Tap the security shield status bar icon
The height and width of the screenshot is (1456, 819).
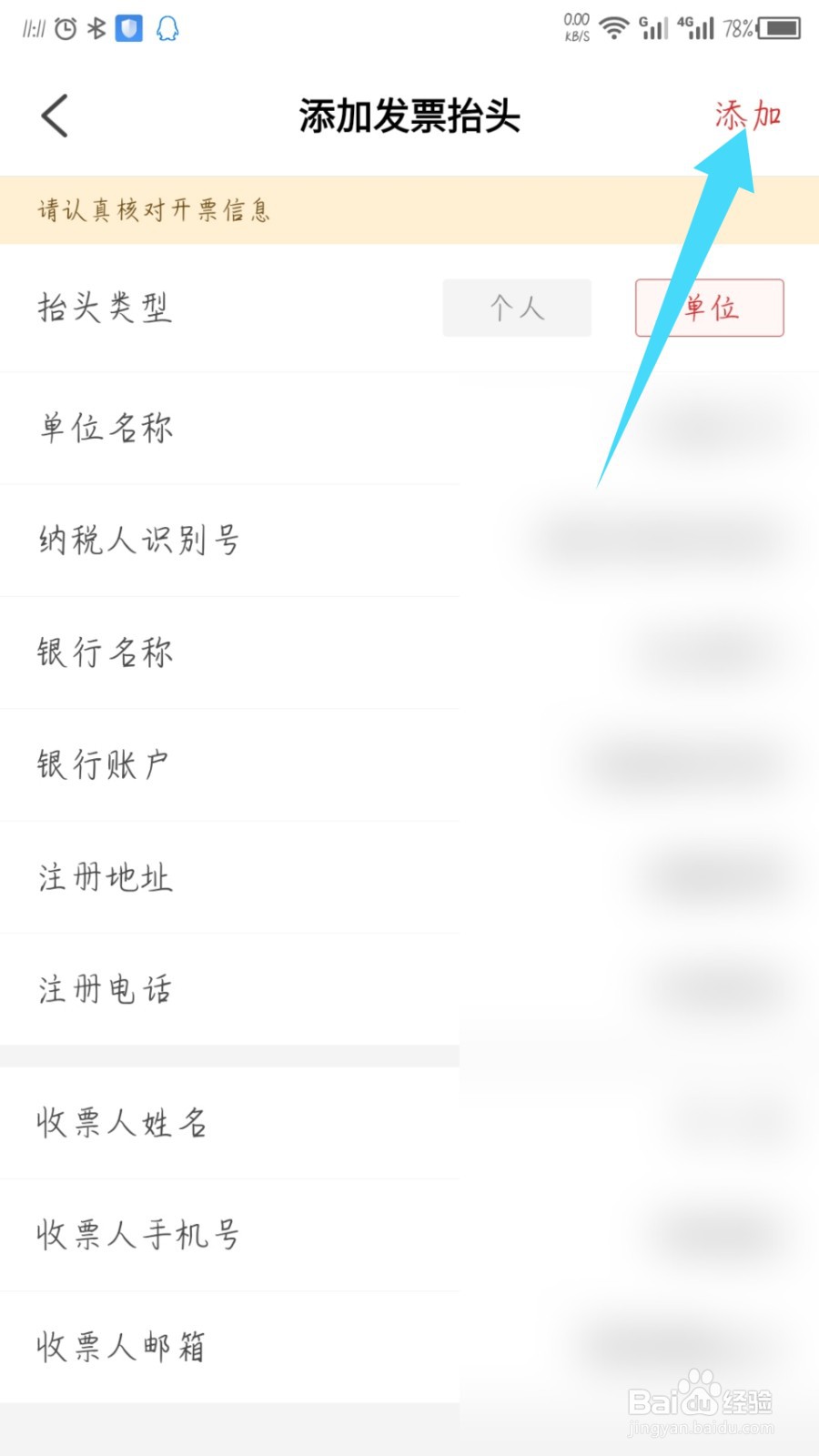127,27
